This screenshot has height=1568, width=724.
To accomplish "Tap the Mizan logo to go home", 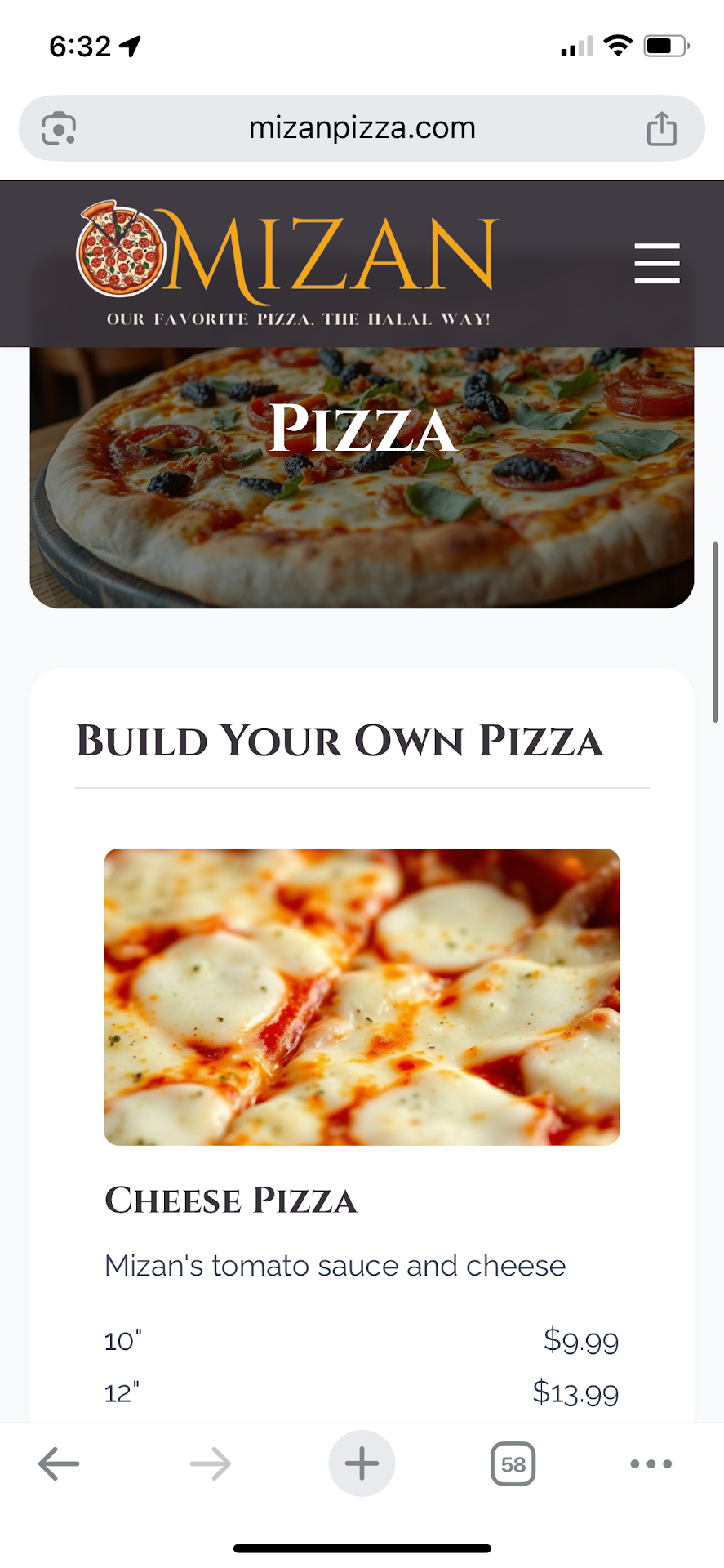I will (287, 261).
